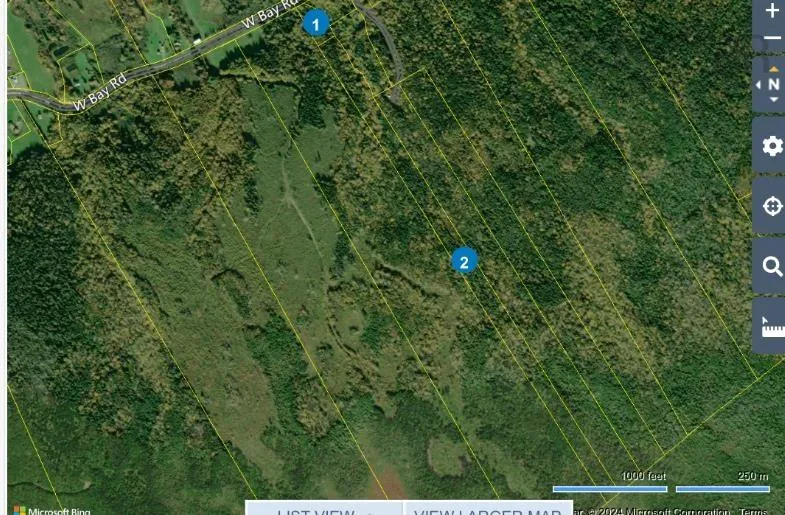This screenshot has height=515, width=785.
Task: Open the Terms link
Action: point(753,511)
